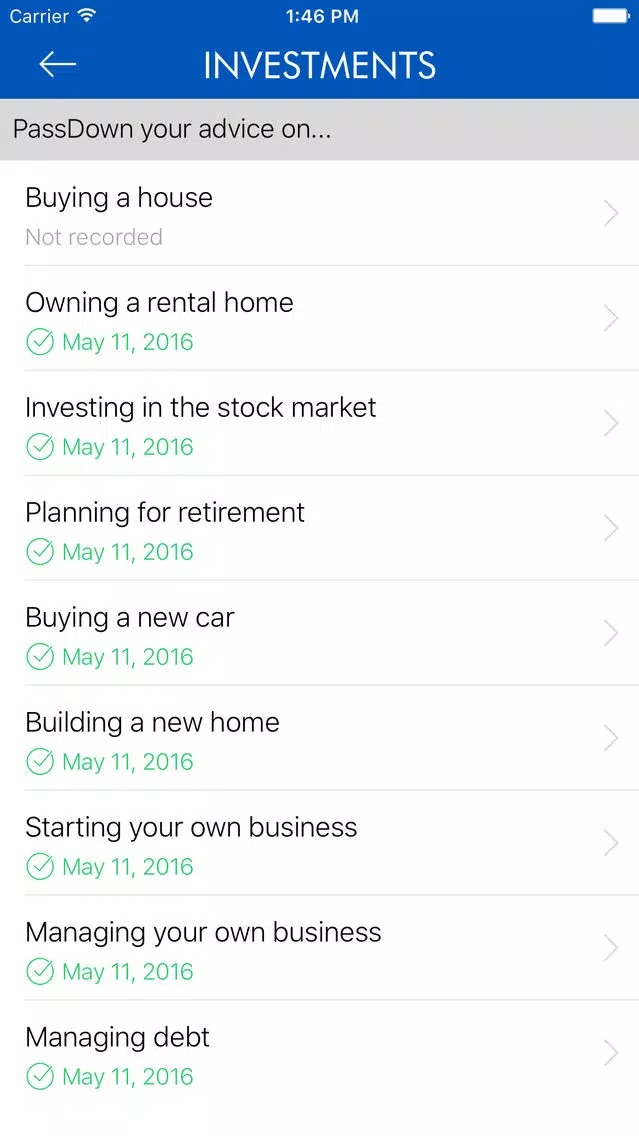
Task: Go back using the arrow icon
Action: 57,64
